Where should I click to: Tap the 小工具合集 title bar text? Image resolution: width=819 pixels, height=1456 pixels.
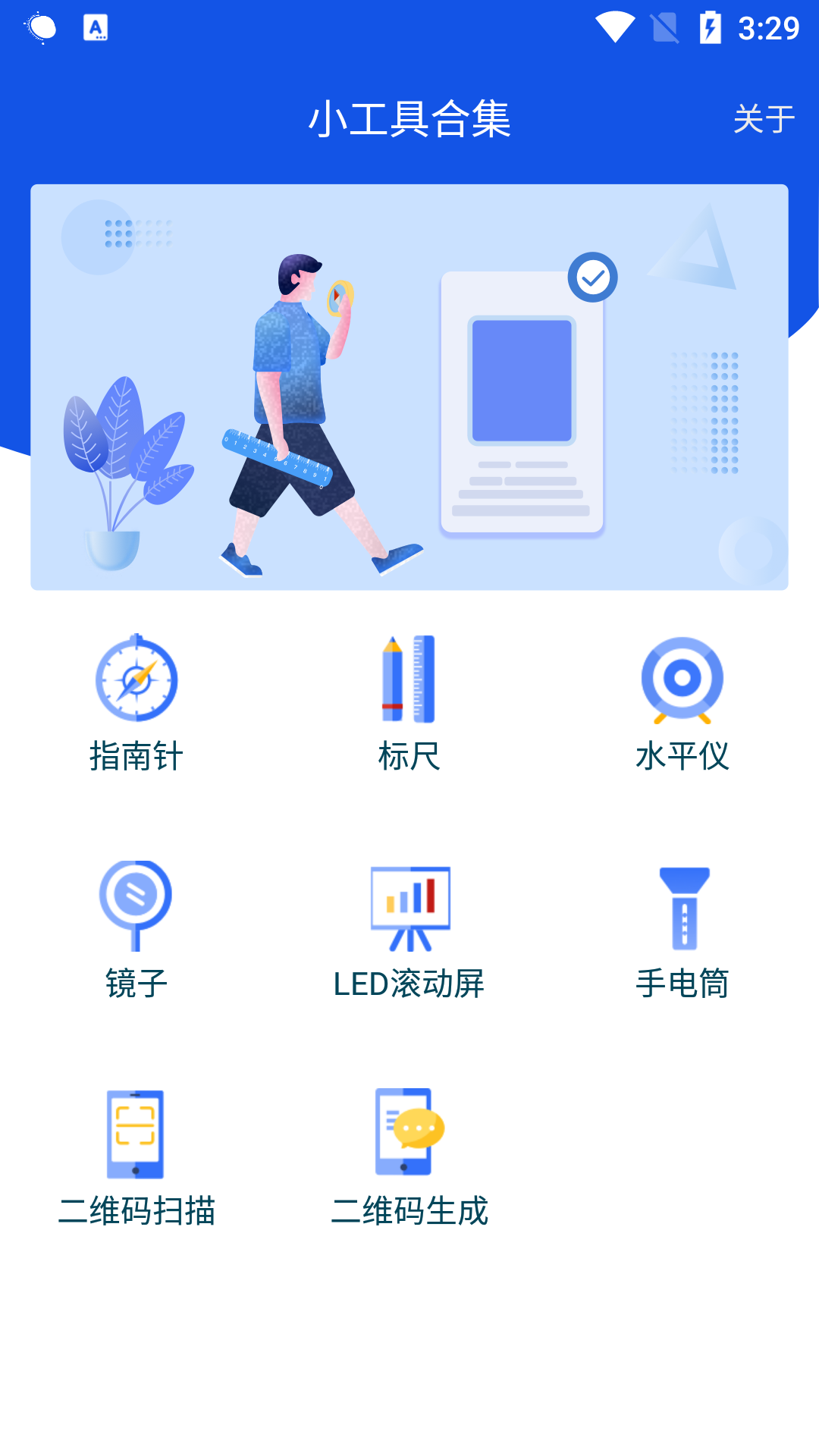409,118
